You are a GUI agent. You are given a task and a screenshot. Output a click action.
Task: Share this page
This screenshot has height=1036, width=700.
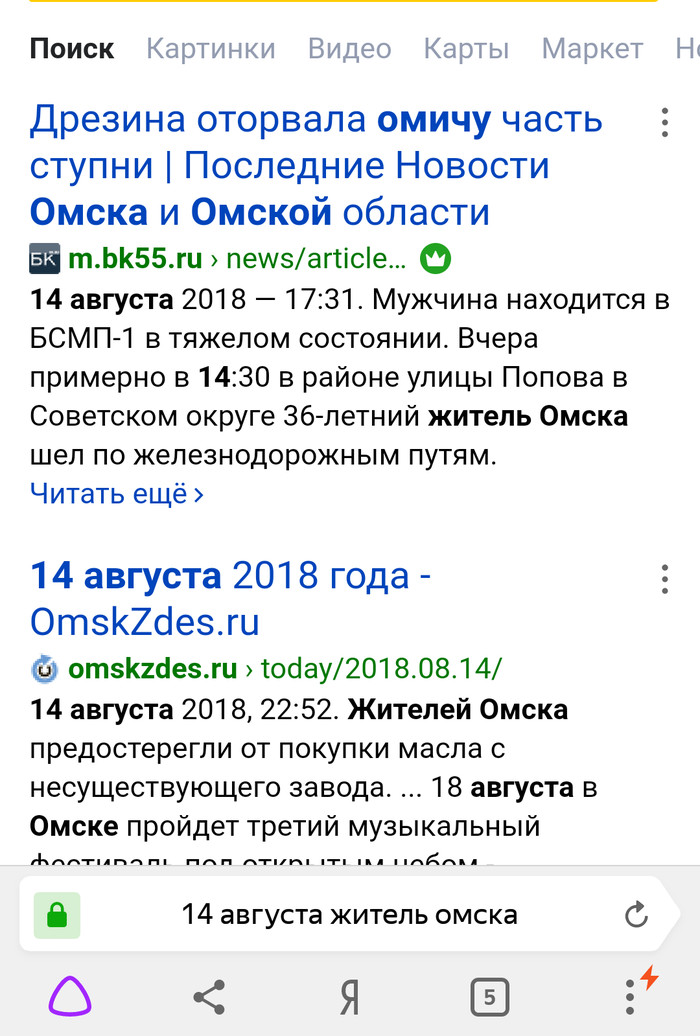point(208,996)
